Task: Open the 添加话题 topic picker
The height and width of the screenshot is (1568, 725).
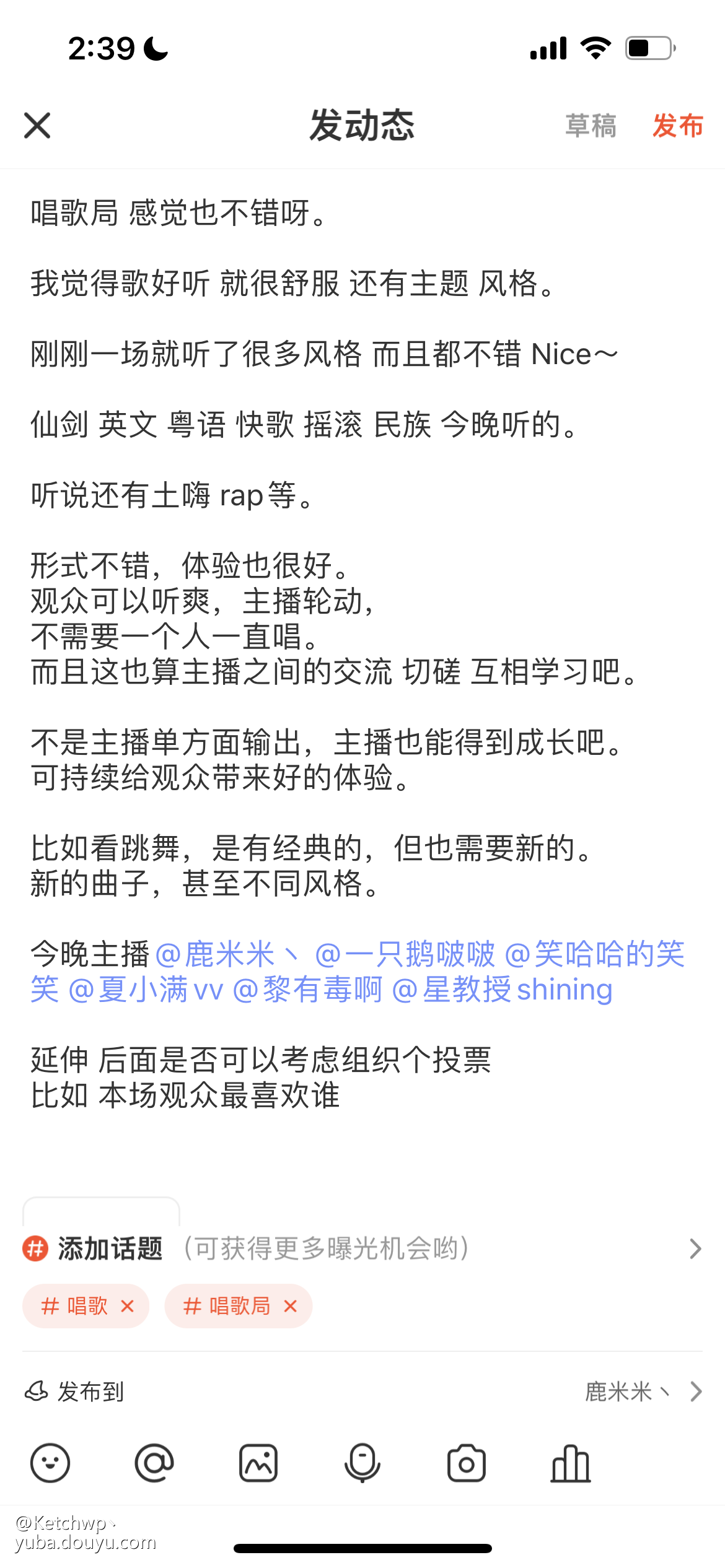Action: tap(362, 1248)
